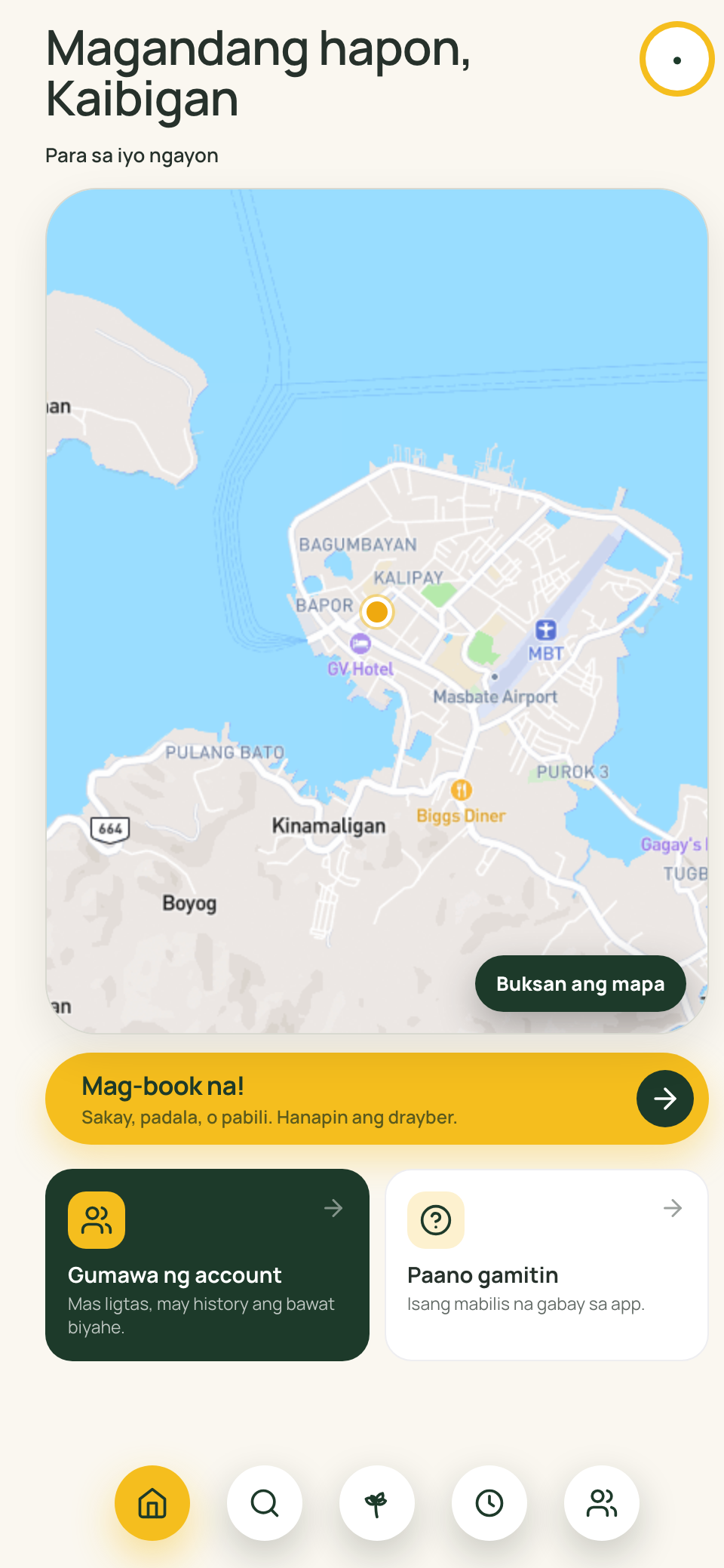The image size is (724, 1568).
Task: Tap "Buksan ang mapa" button
Action: pos(580,984)
